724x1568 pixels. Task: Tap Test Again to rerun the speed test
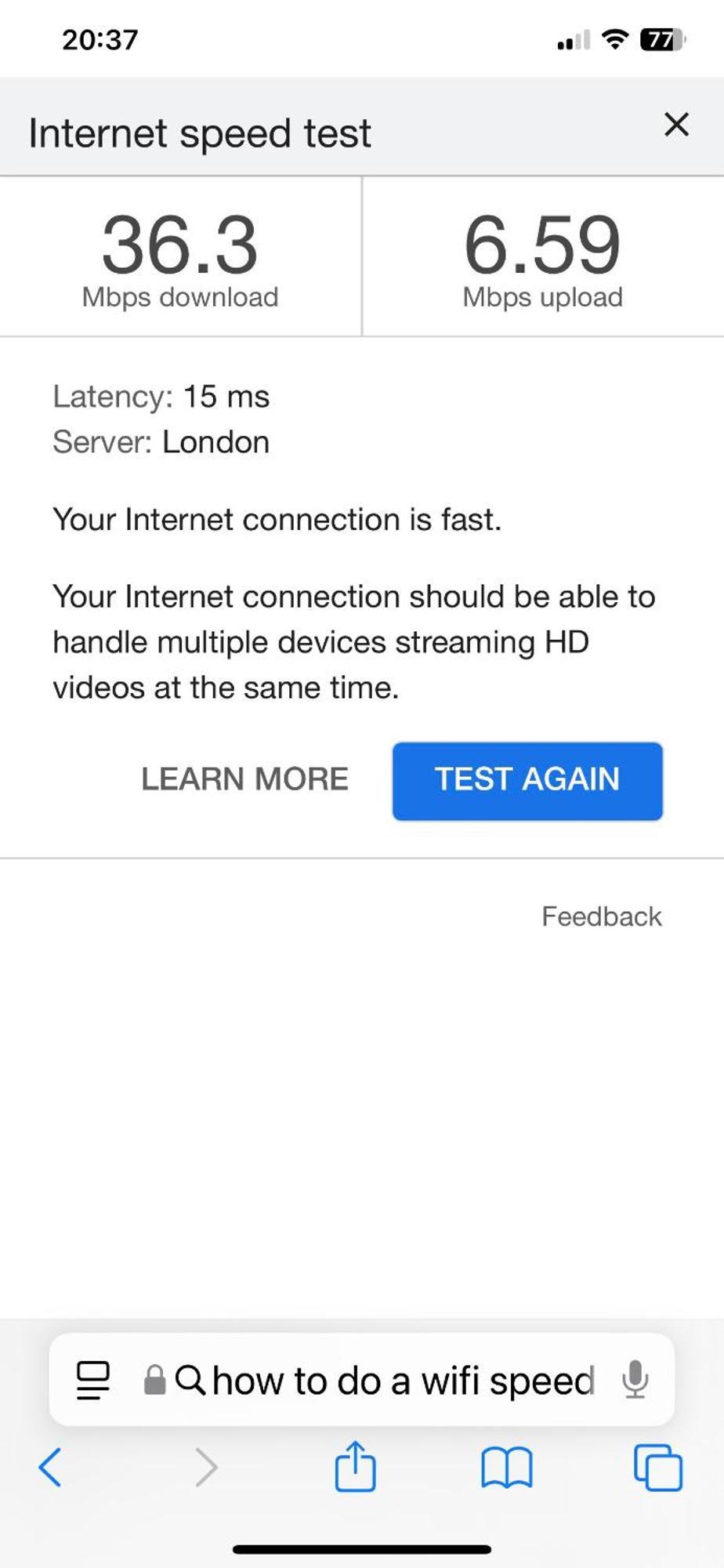click(x=527, y=781)
